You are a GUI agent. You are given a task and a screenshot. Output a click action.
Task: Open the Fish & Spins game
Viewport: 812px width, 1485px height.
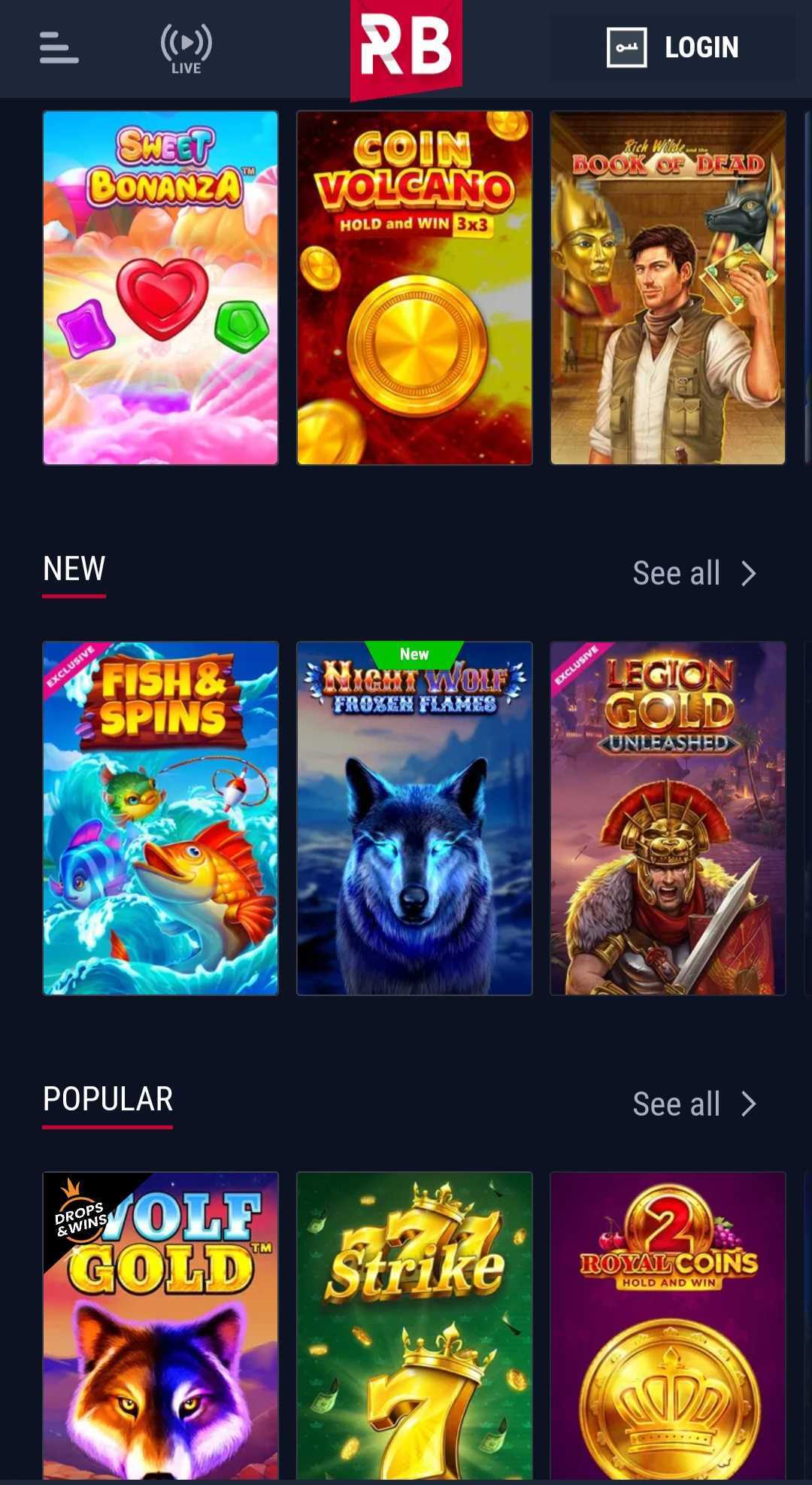coord(161,818)
